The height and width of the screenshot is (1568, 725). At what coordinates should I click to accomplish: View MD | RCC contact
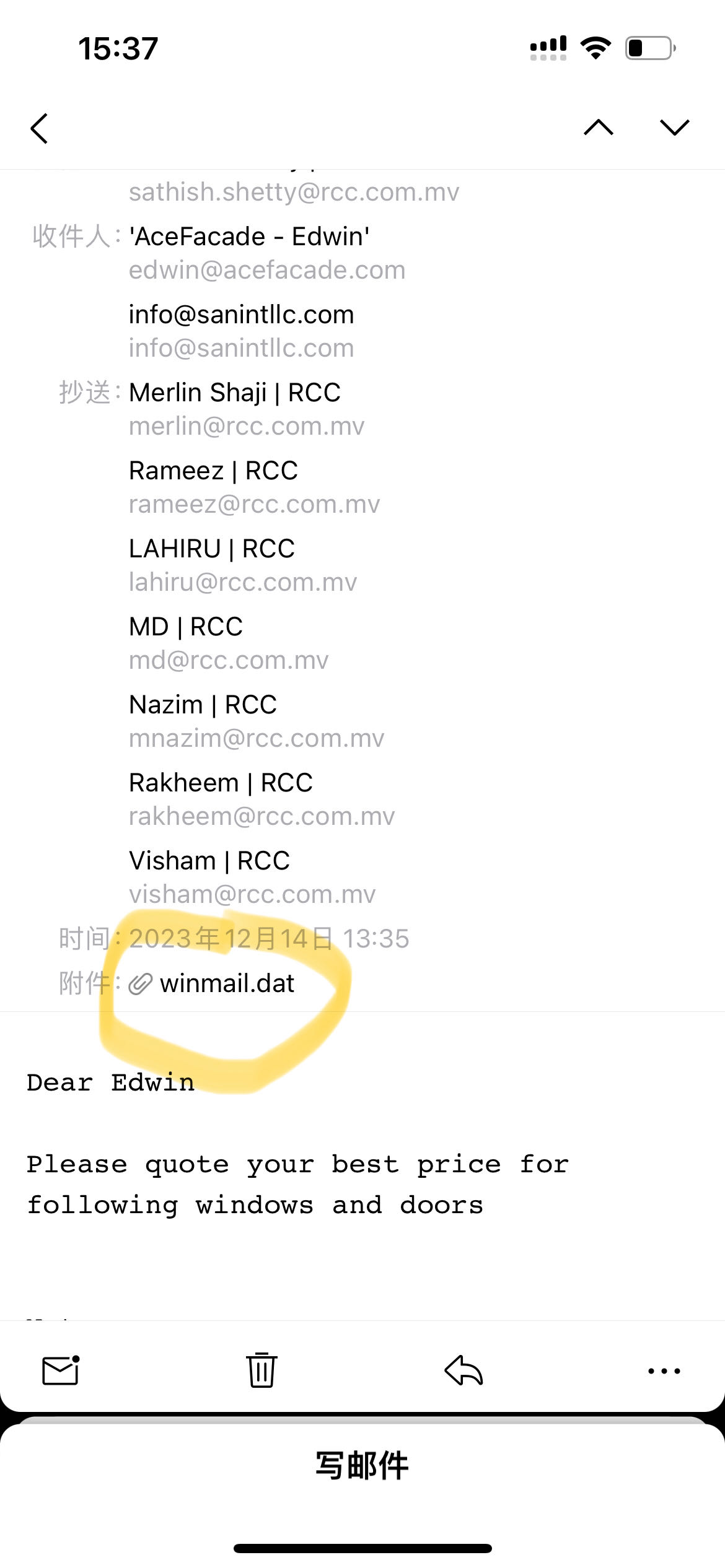[185, 627]
